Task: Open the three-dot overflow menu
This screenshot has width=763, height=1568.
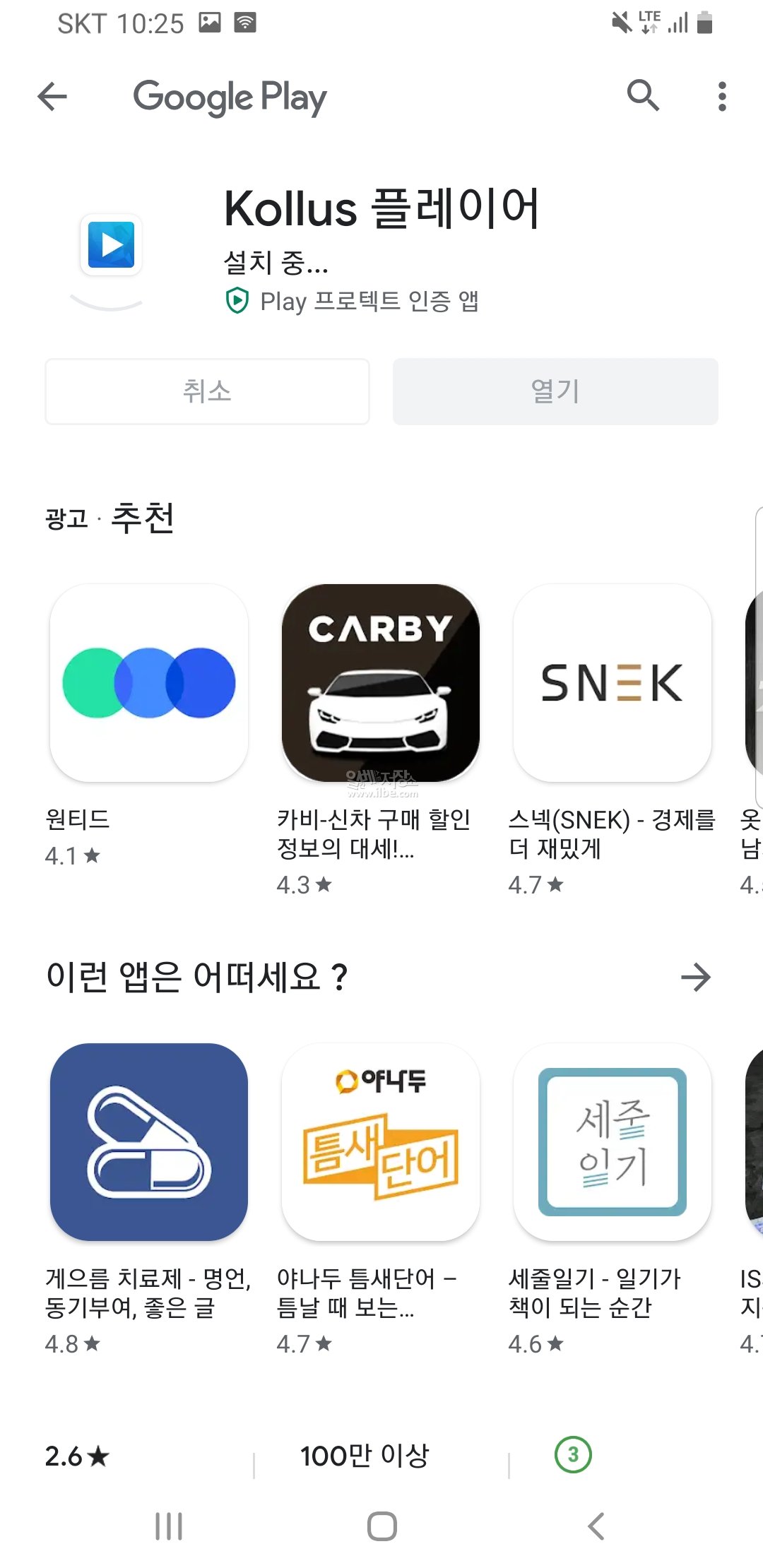Action: point(721,96)
